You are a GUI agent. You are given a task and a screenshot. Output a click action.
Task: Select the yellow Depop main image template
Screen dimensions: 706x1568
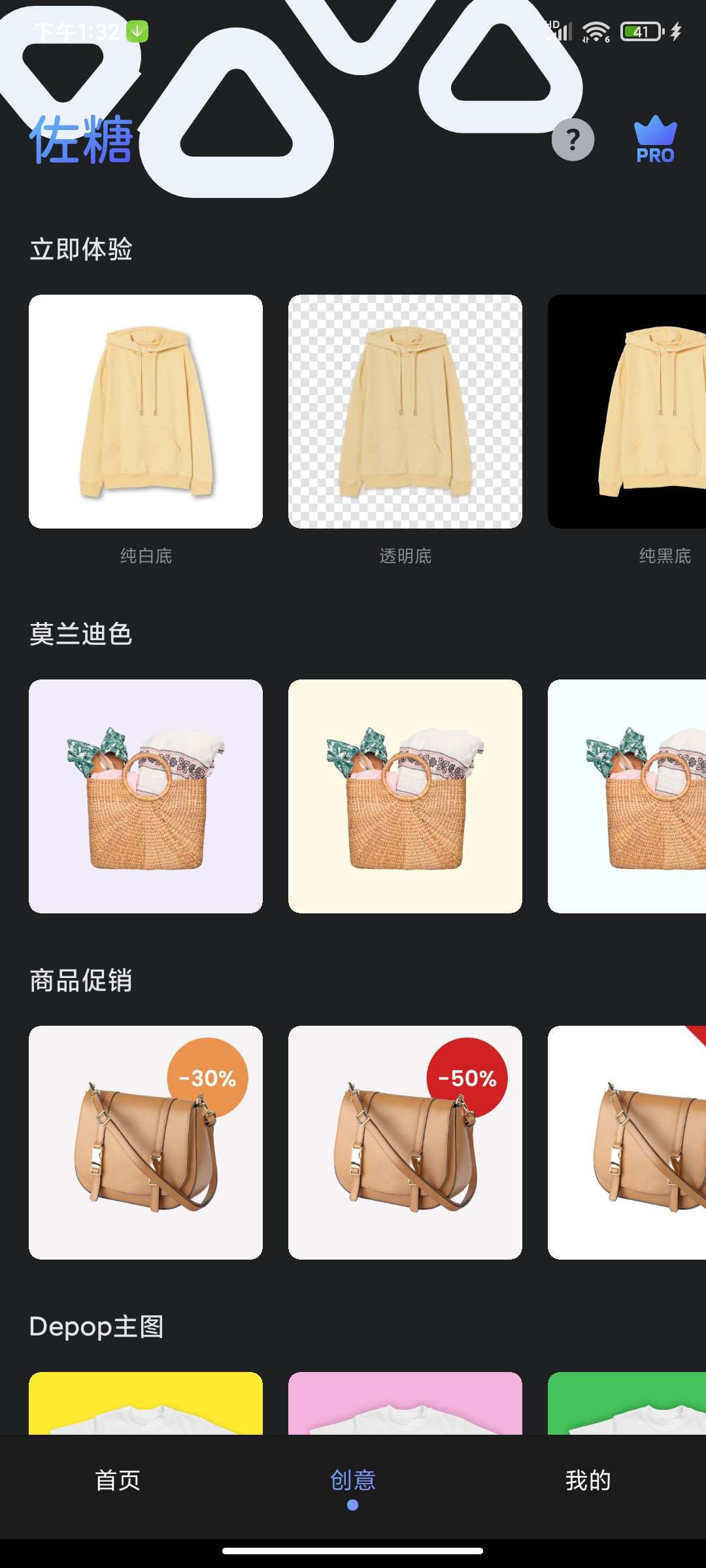146,1403
